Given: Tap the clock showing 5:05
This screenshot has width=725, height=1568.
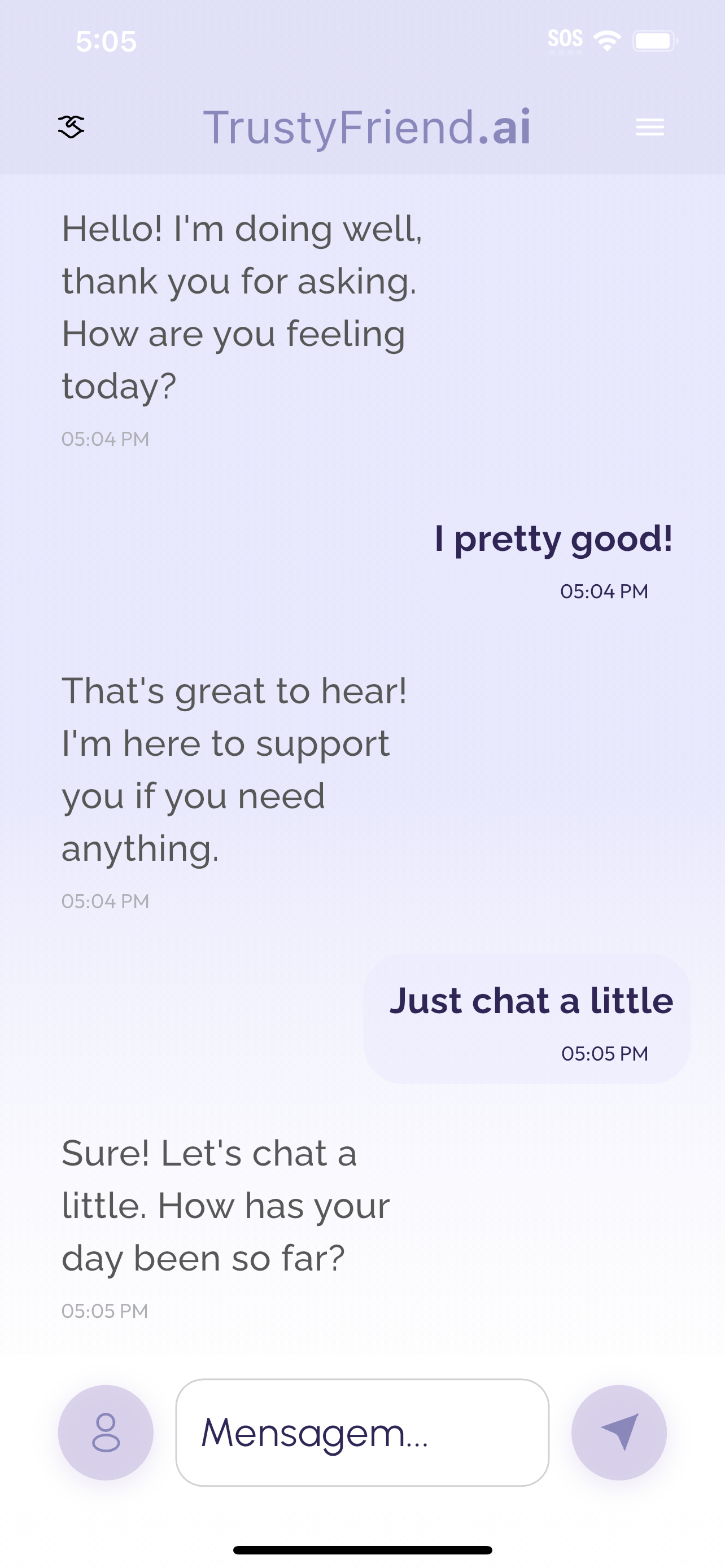Looking at the screenshot, I should 107,41.
